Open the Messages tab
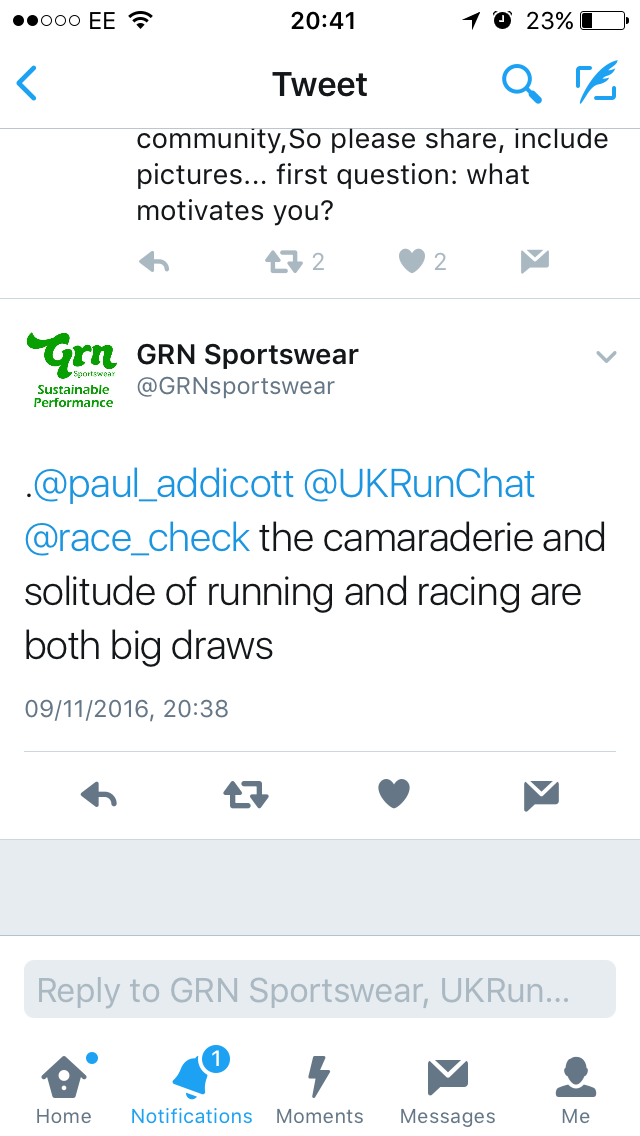Screen dimensions: 640x1136 447,1088
